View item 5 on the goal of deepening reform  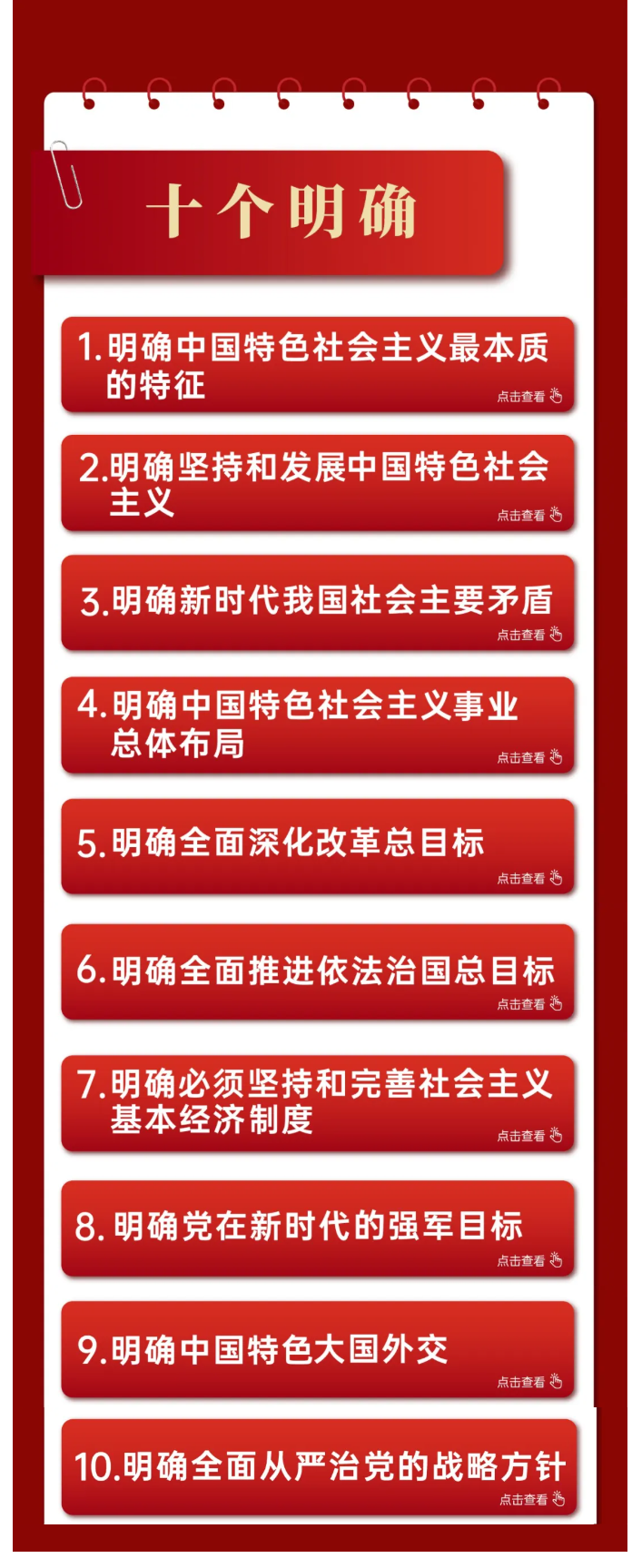pyautogui.click(x=318, y=846)
